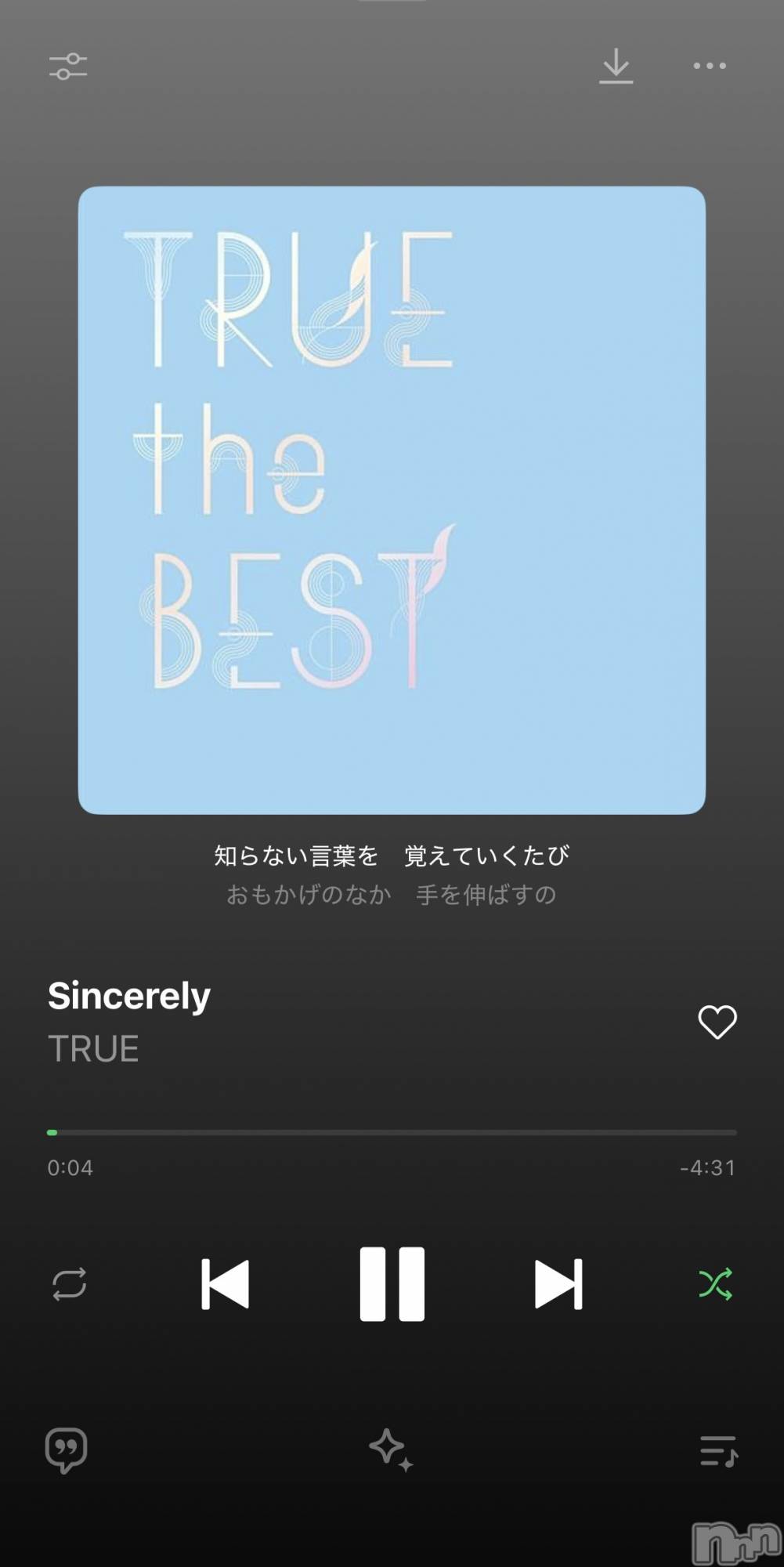This screenshot has width=784, height=1567.
Task: Skip to the next track
Action: (x=558, y=1284)
